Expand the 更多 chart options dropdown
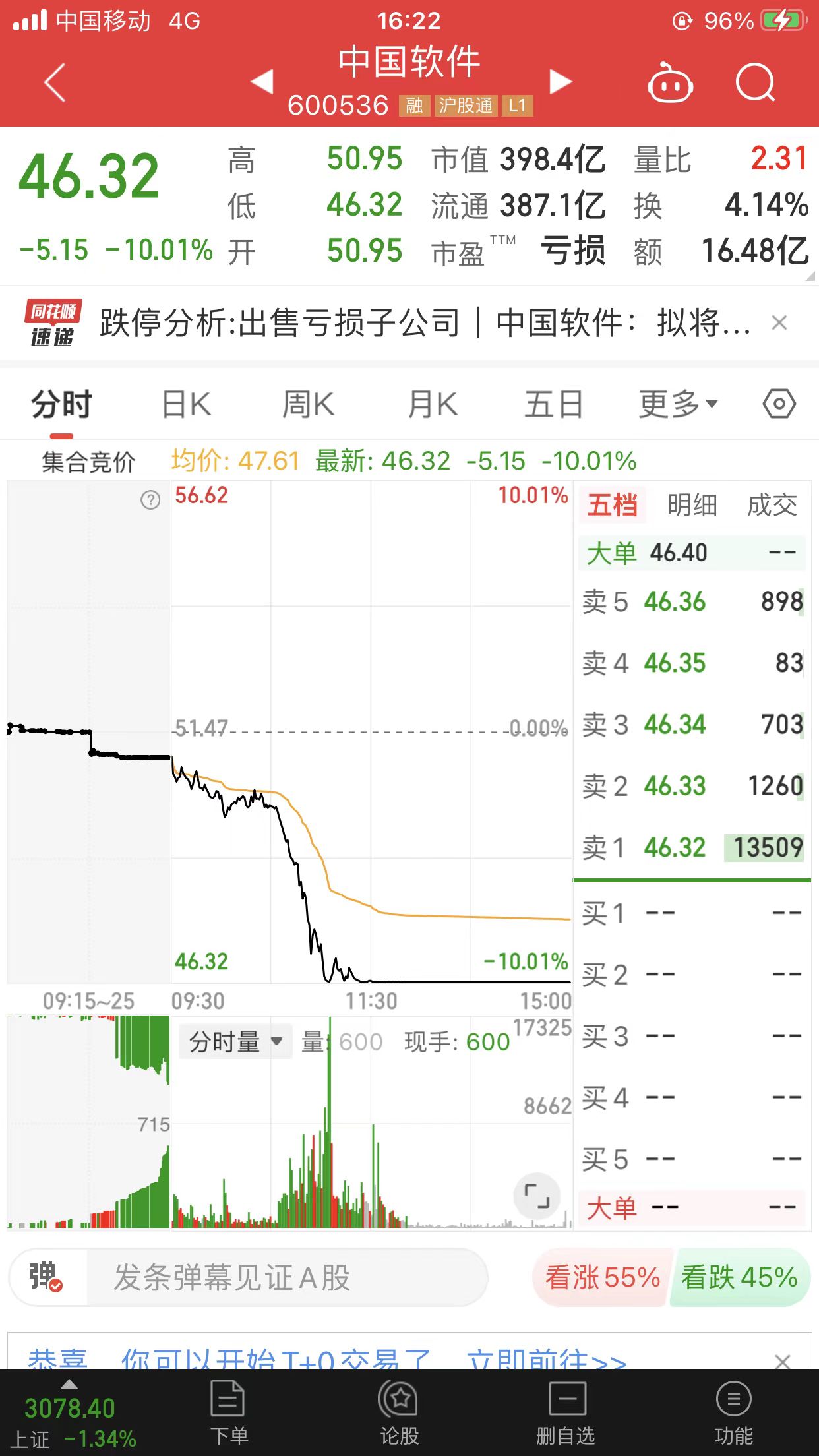The width and height of the screenshot is (819, 1456). (678, 404)
